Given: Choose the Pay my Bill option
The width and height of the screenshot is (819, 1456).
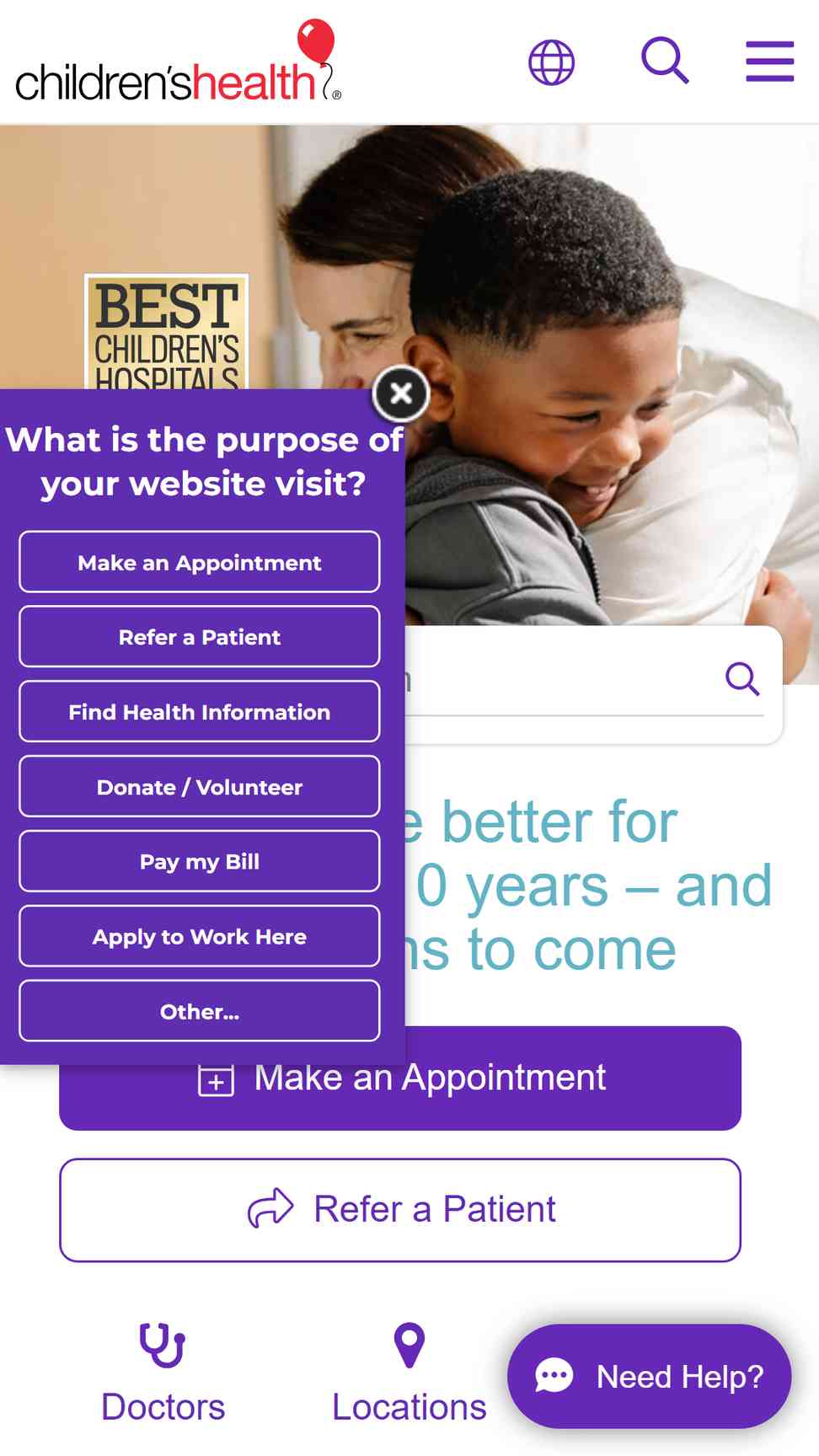Looking at the screenshot, I should coord(200,861).
